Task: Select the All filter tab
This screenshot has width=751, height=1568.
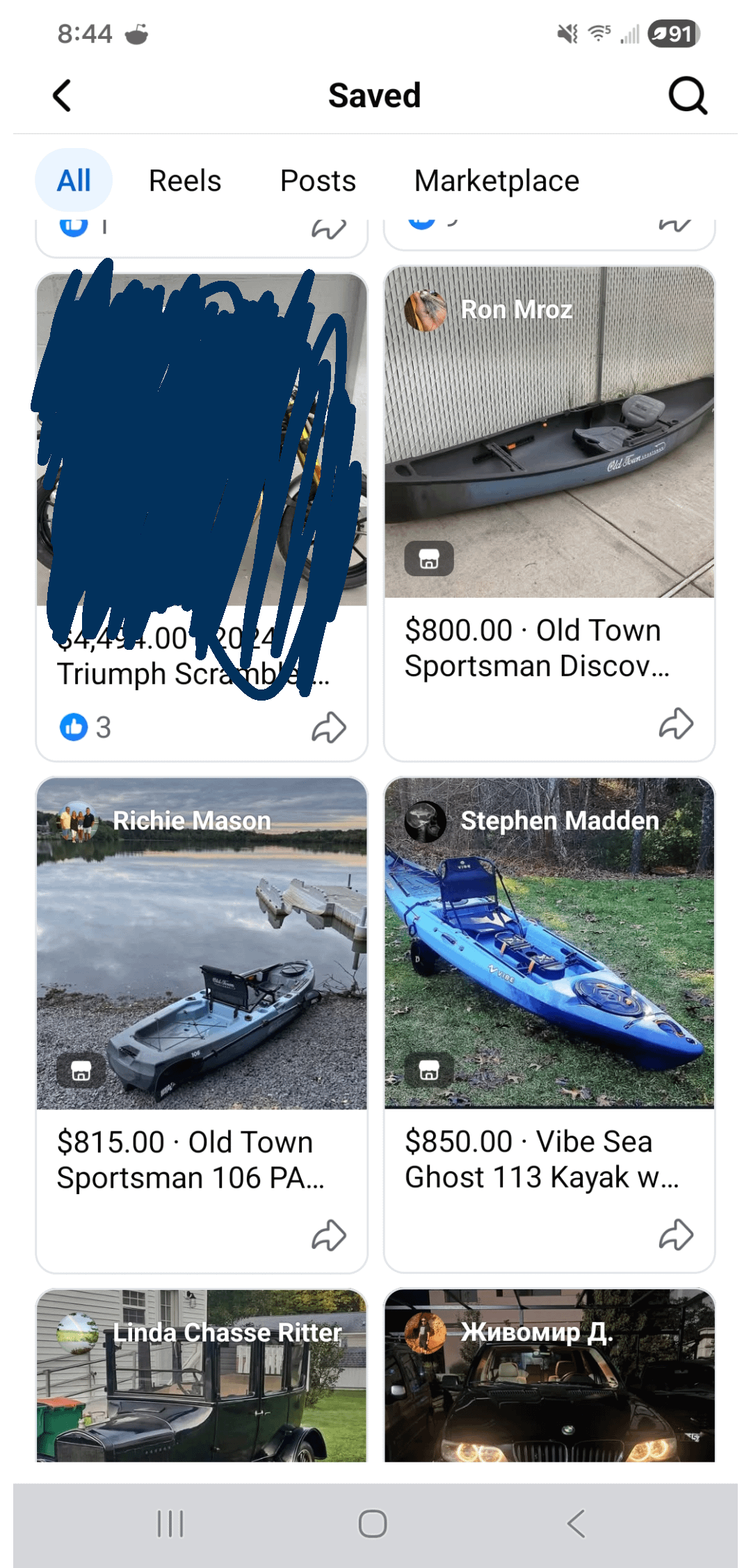Action: coord(74,181)
